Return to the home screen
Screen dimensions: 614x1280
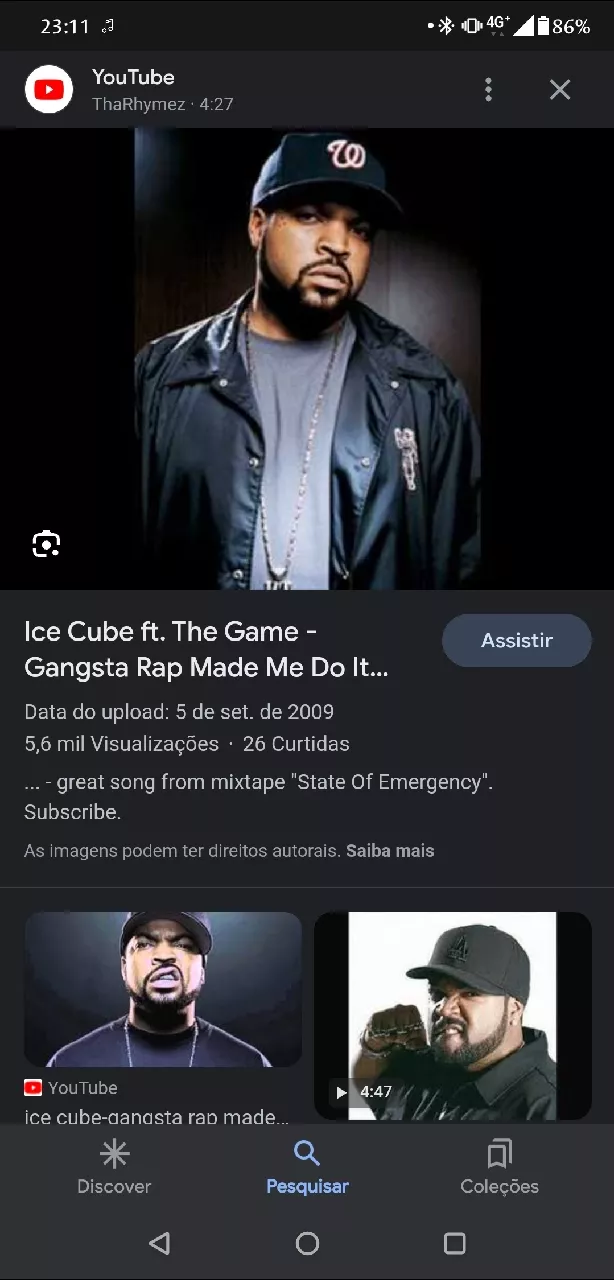pyautogui.click(x=307, y=1243)
